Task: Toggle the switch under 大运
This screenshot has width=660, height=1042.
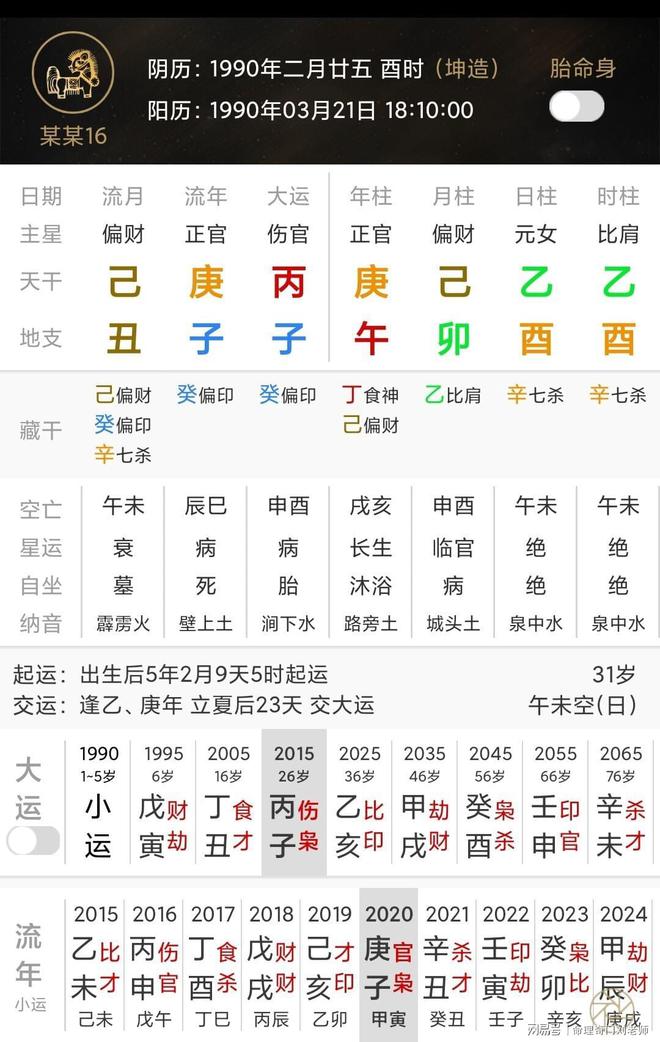Action: pyautogui.click(x=33, y=840)
